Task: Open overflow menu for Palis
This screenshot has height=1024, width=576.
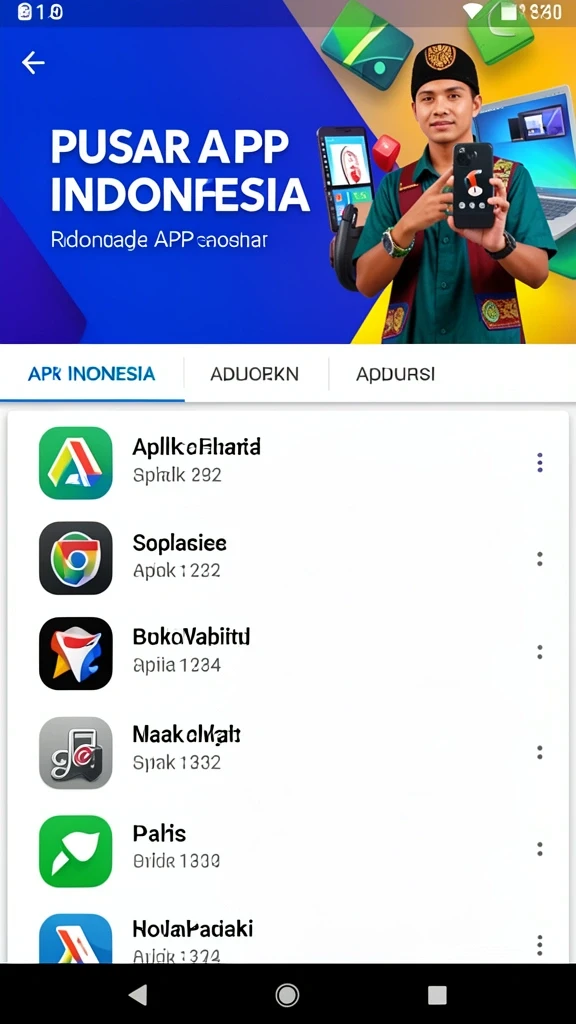Action: tap(539, 849)
